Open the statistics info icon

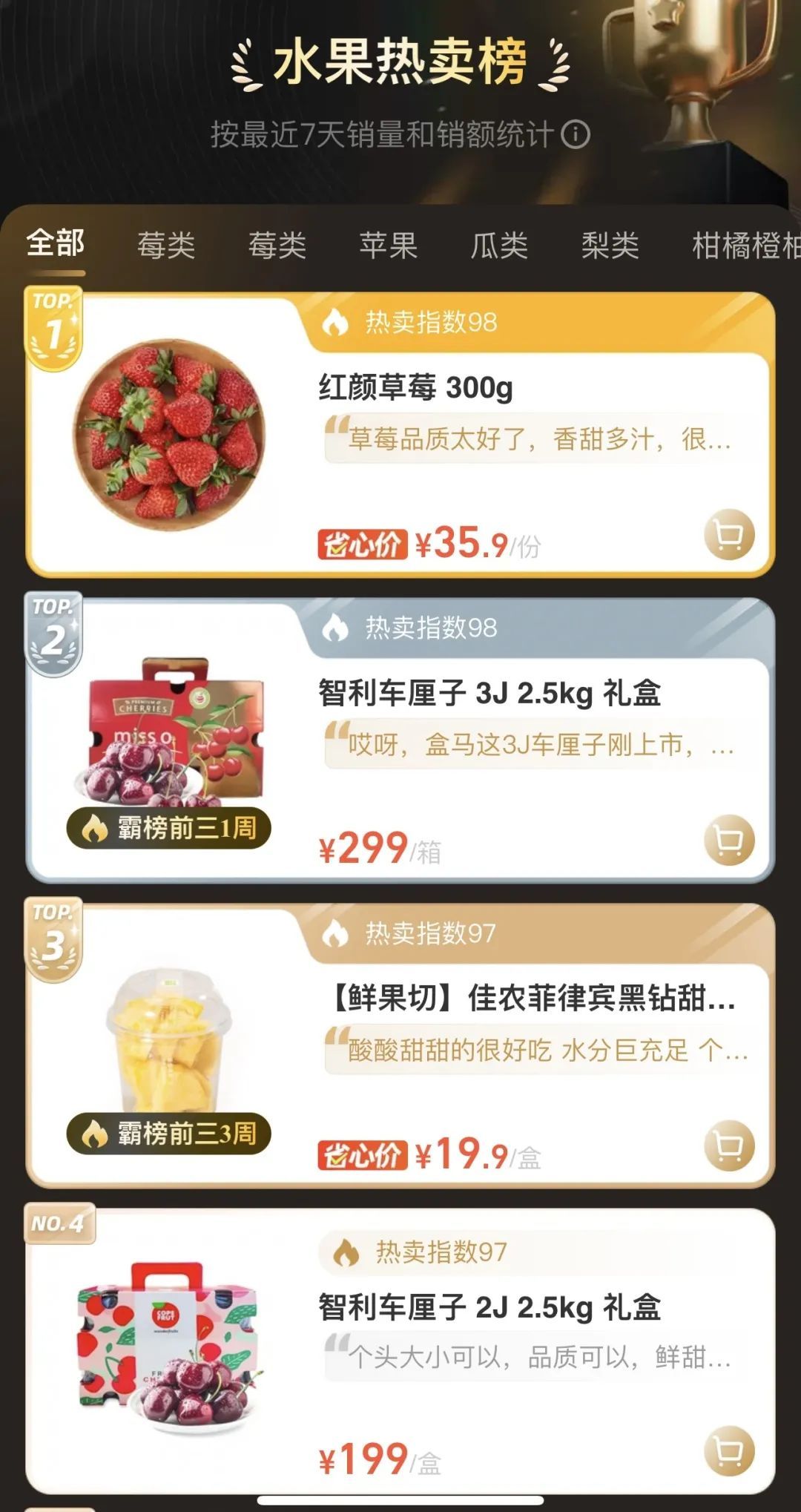576,135
